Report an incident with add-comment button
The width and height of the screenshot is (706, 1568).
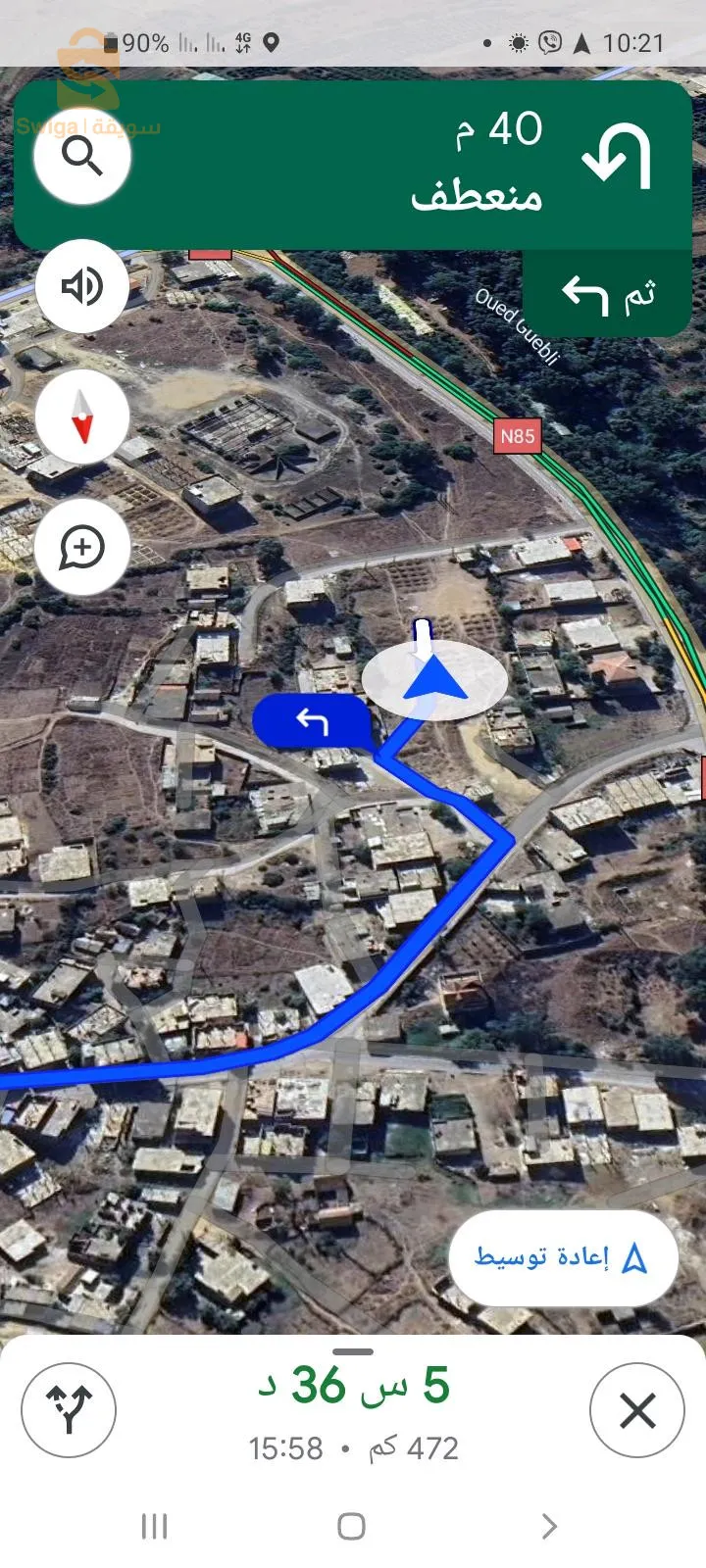pyautogui.click(x=82, y=547)
